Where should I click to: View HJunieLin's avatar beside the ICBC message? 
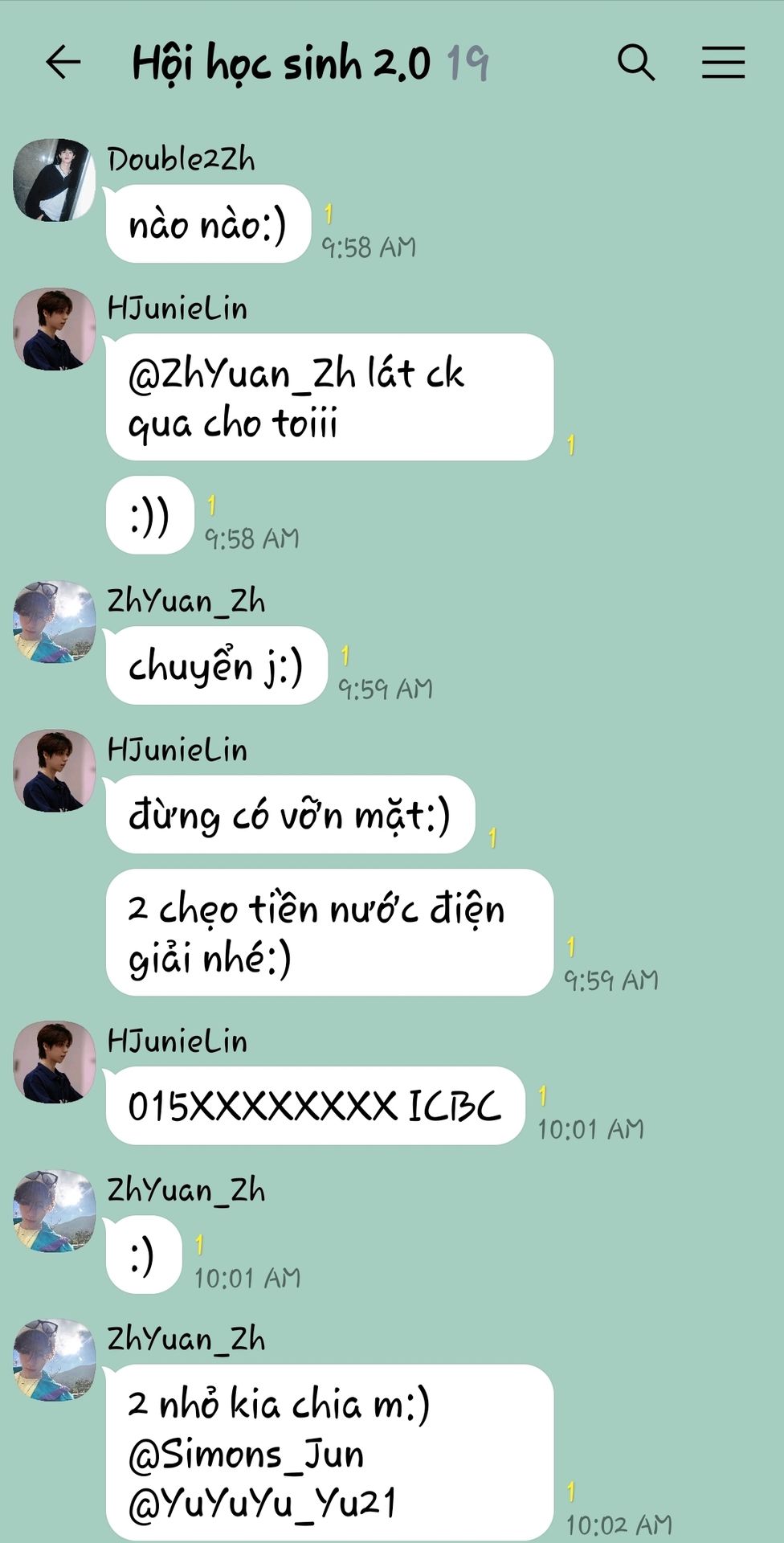pyautogui.click(x=55, y=1062)
